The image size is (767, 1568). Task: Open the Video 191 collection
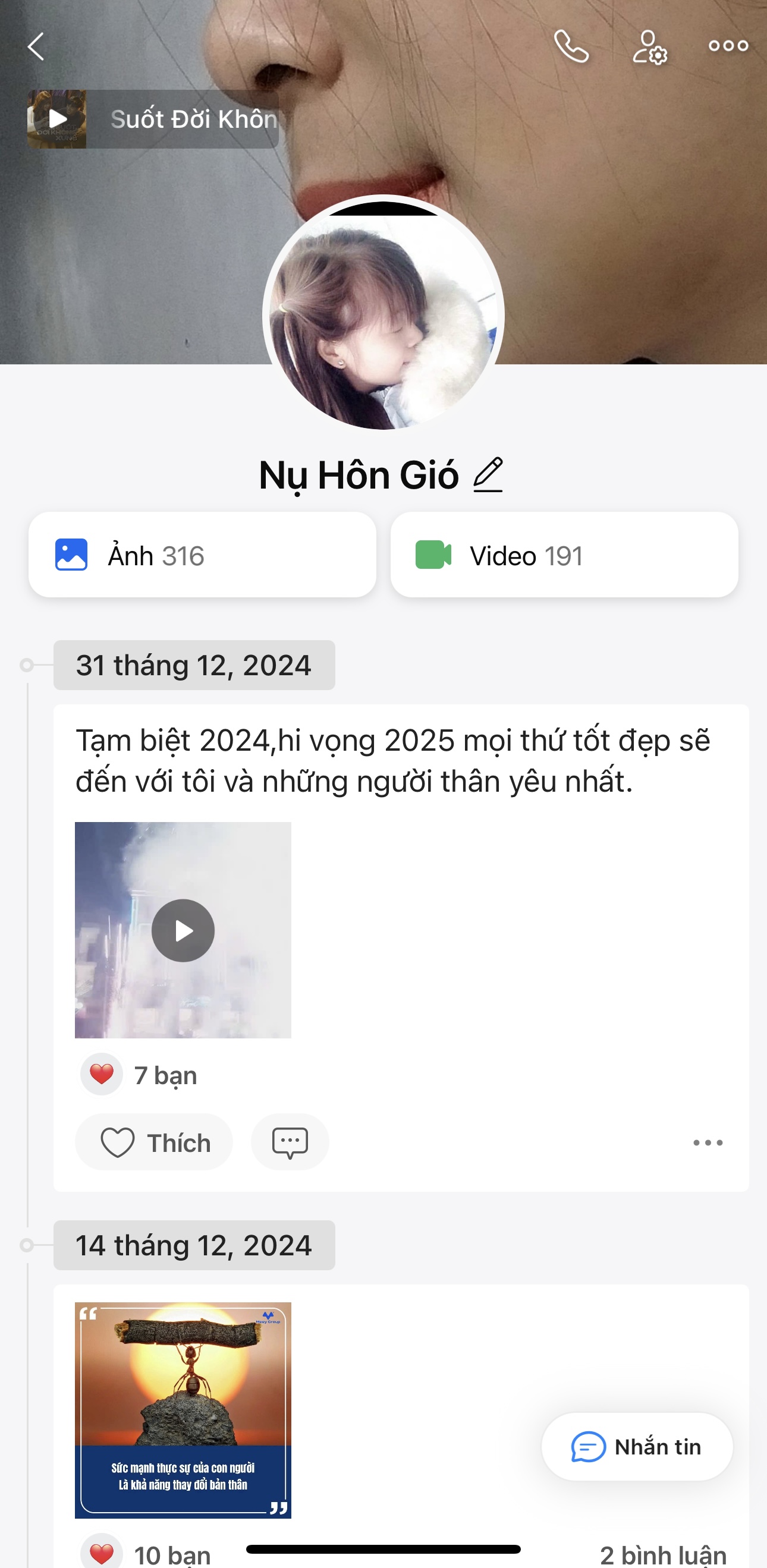564,555
